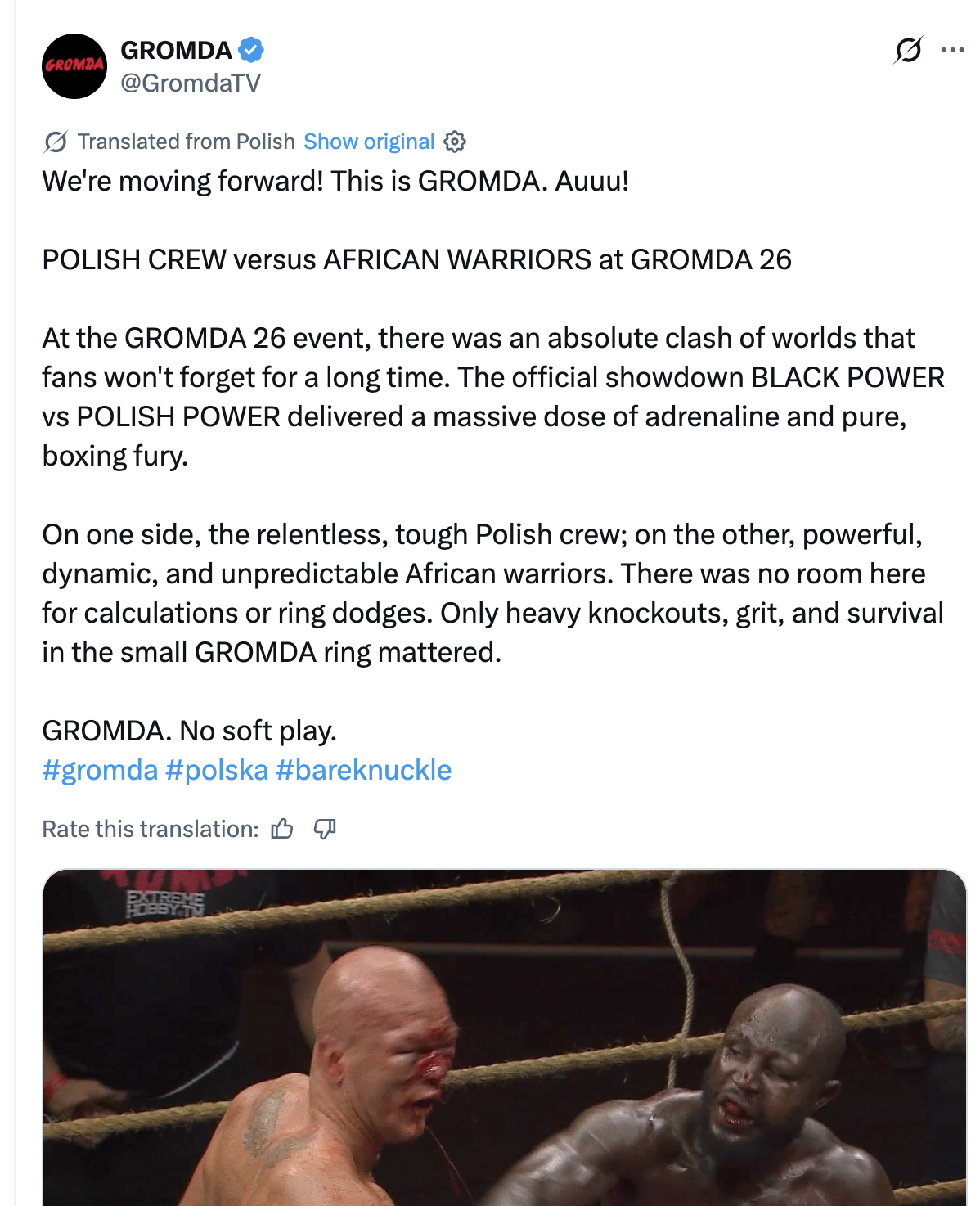
Task: Open the #bareknuckle hashtag
Action: (x=364, y=770)
